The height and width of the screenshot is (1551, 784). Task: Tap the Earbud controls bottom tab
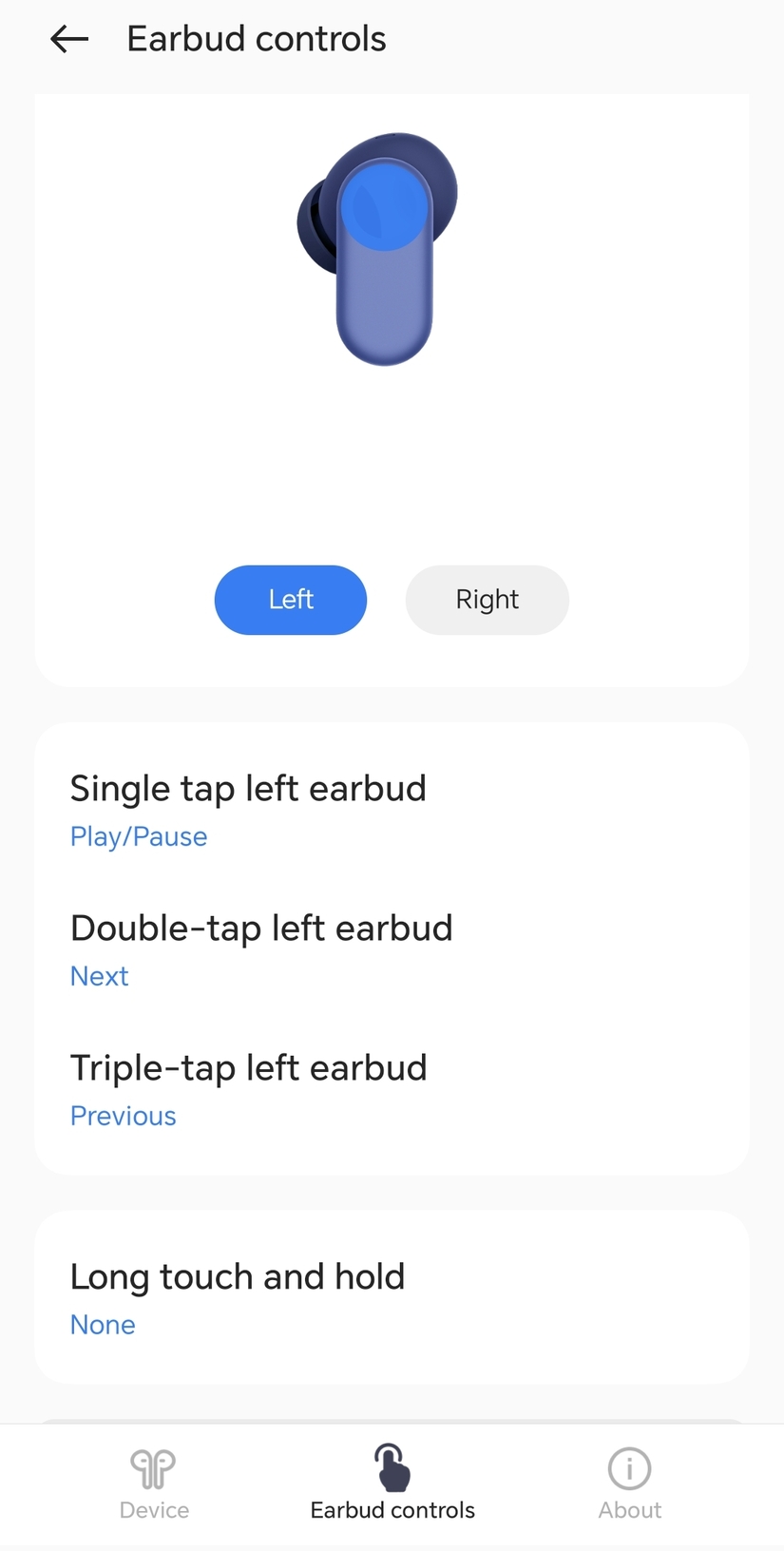point(392,1484)
